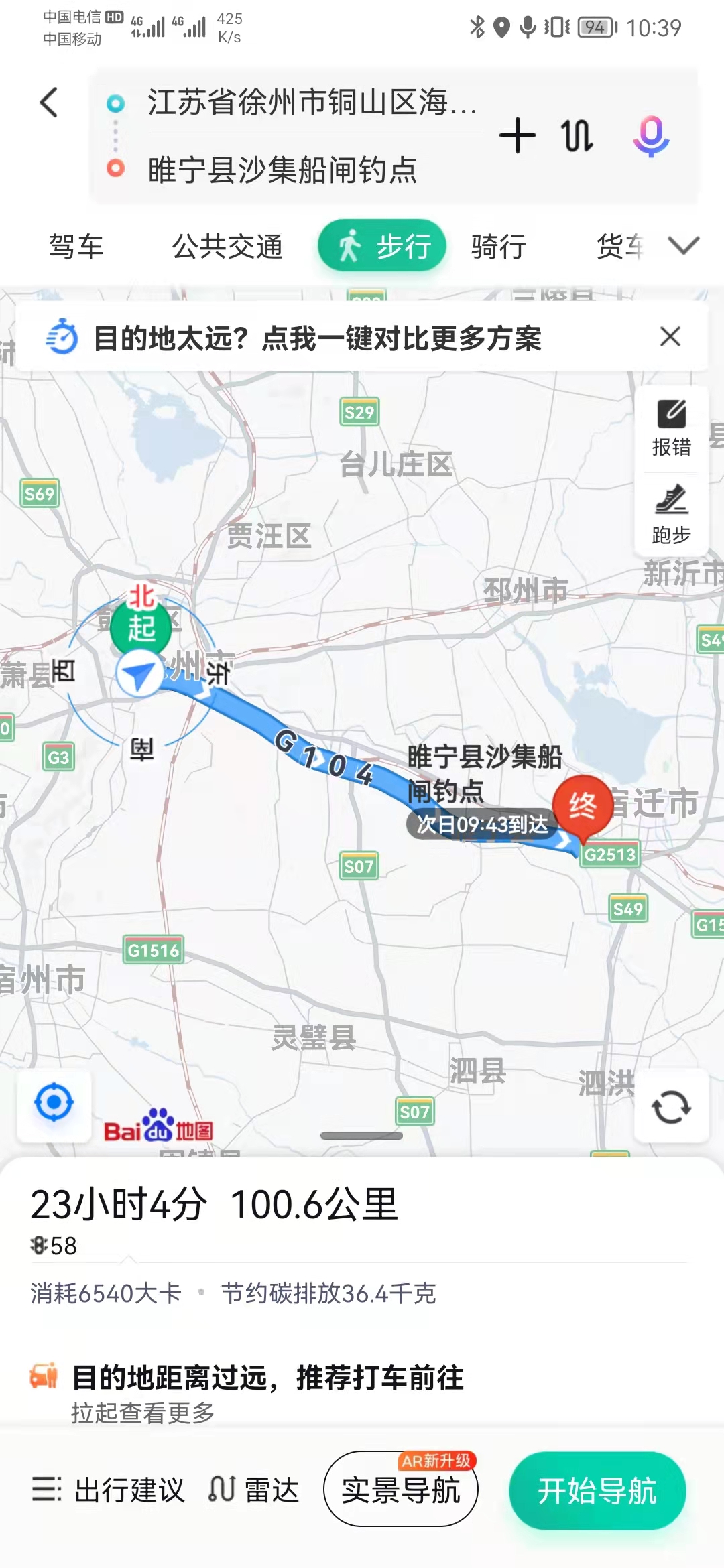This screenshot has height=1568, width=724.
Task: Expand more travel modes chevron
Action: pos(684,245)
